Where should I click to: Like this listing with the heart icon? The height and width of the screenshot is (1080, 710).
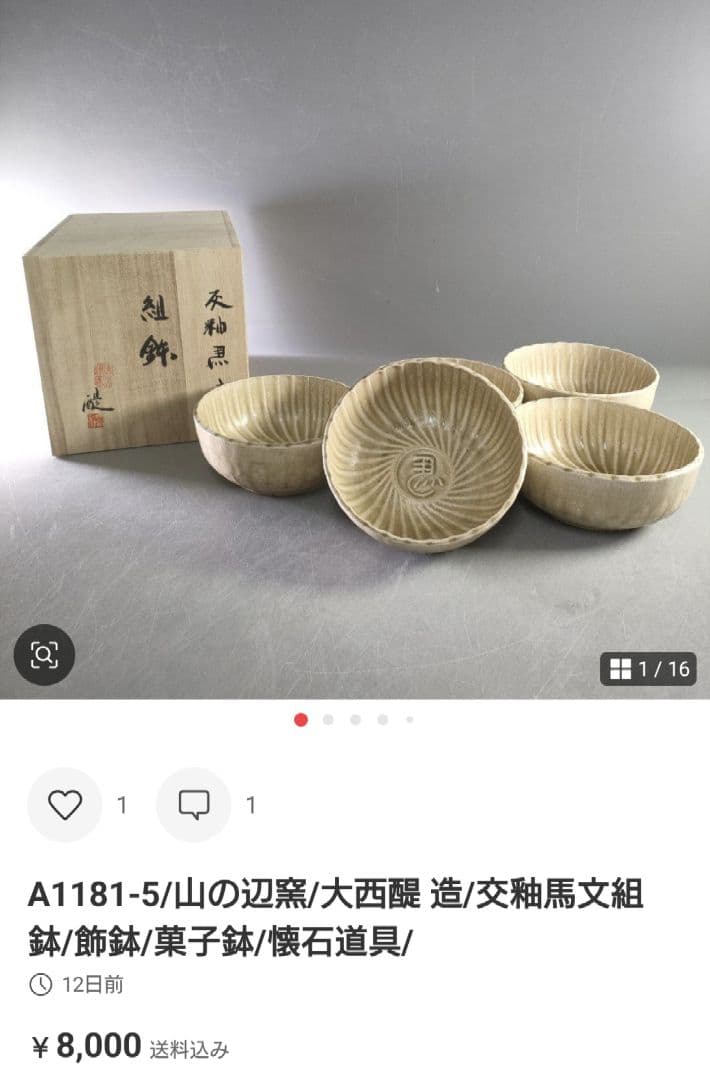65,804
